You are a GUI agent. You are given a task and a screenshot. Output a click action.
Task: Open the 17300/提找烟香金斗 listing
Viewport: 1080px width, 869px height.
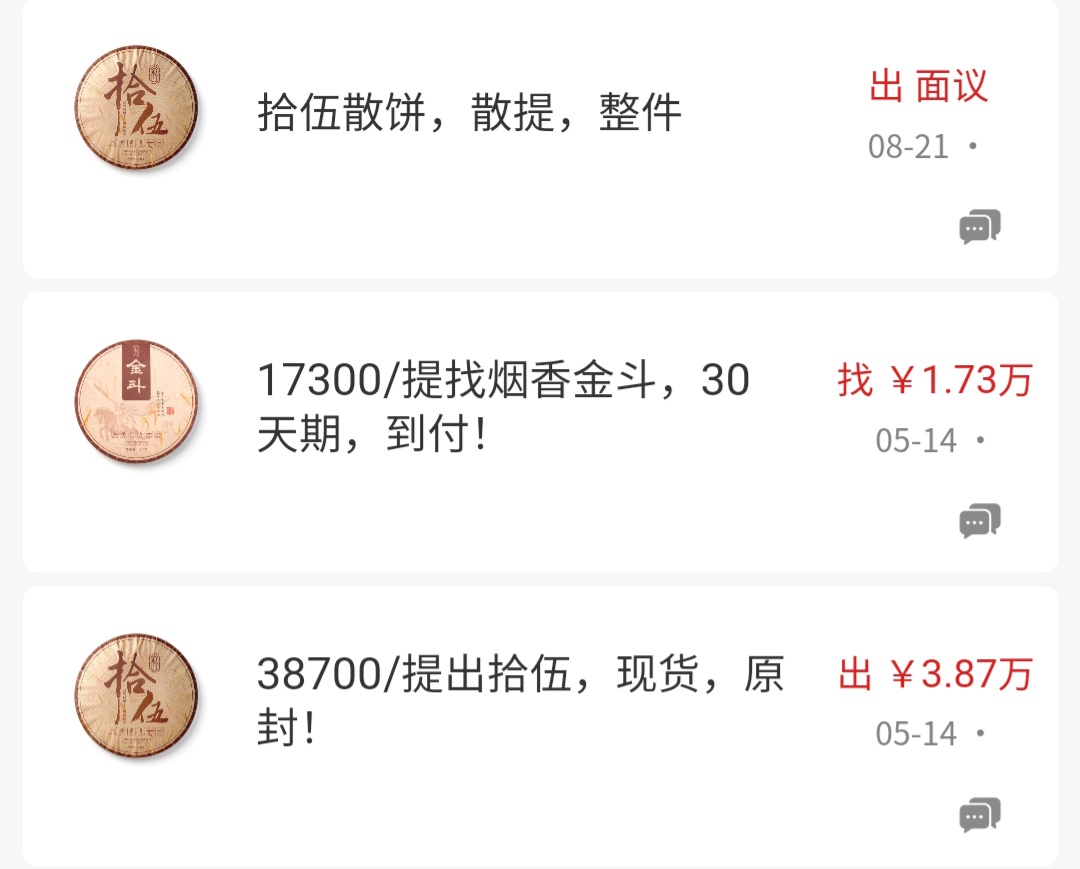pos(503,407)
